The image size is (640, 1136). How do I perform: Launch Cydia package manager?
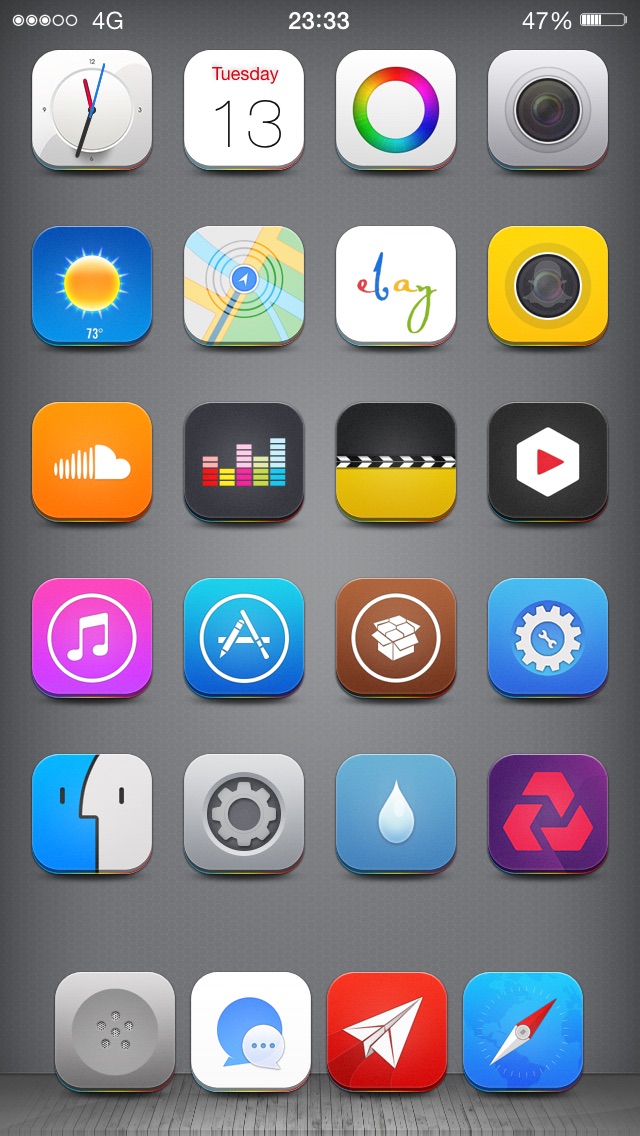point(396,638)
